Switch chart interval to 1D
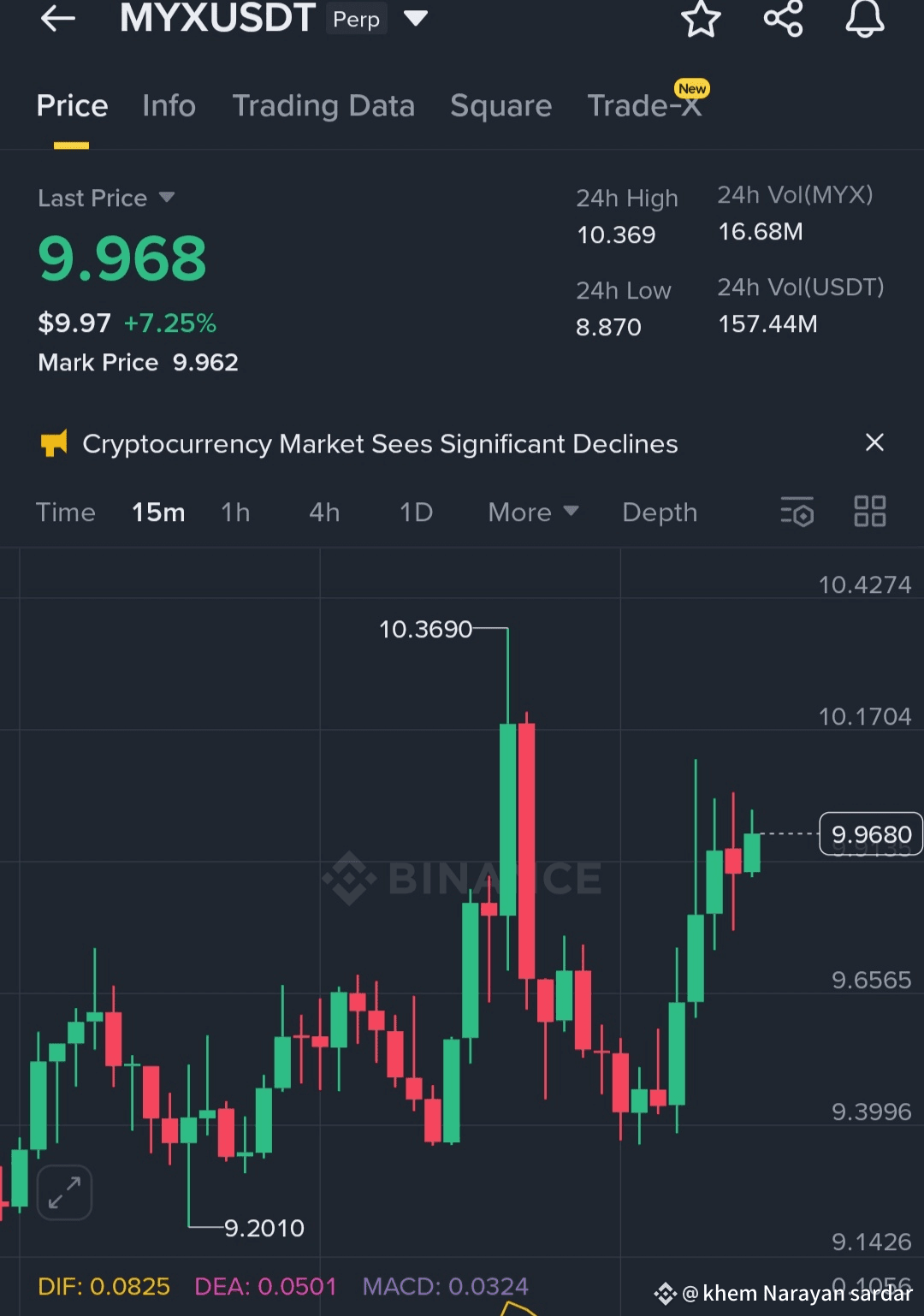The width and height of the screenshot is (924, 1316). 416,513
